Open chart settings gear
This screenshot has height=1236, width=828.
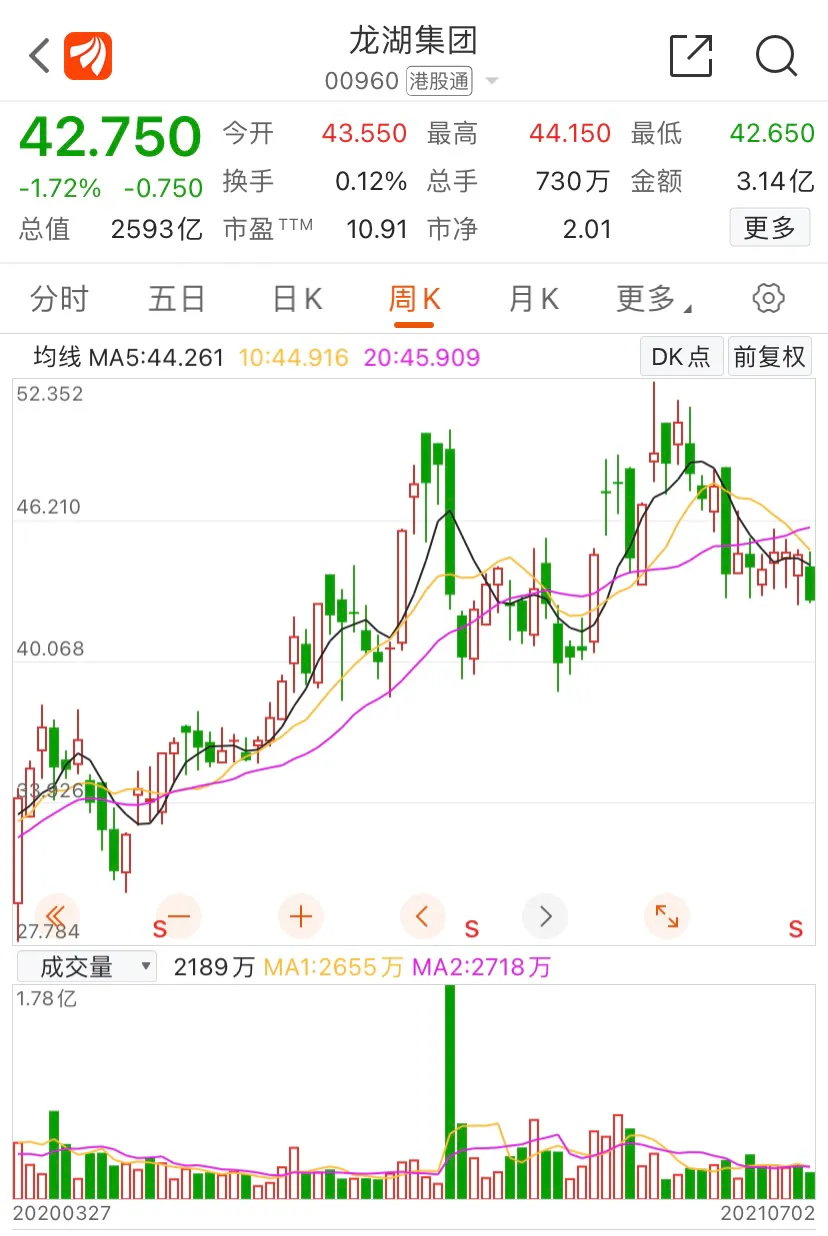(768, 299)
